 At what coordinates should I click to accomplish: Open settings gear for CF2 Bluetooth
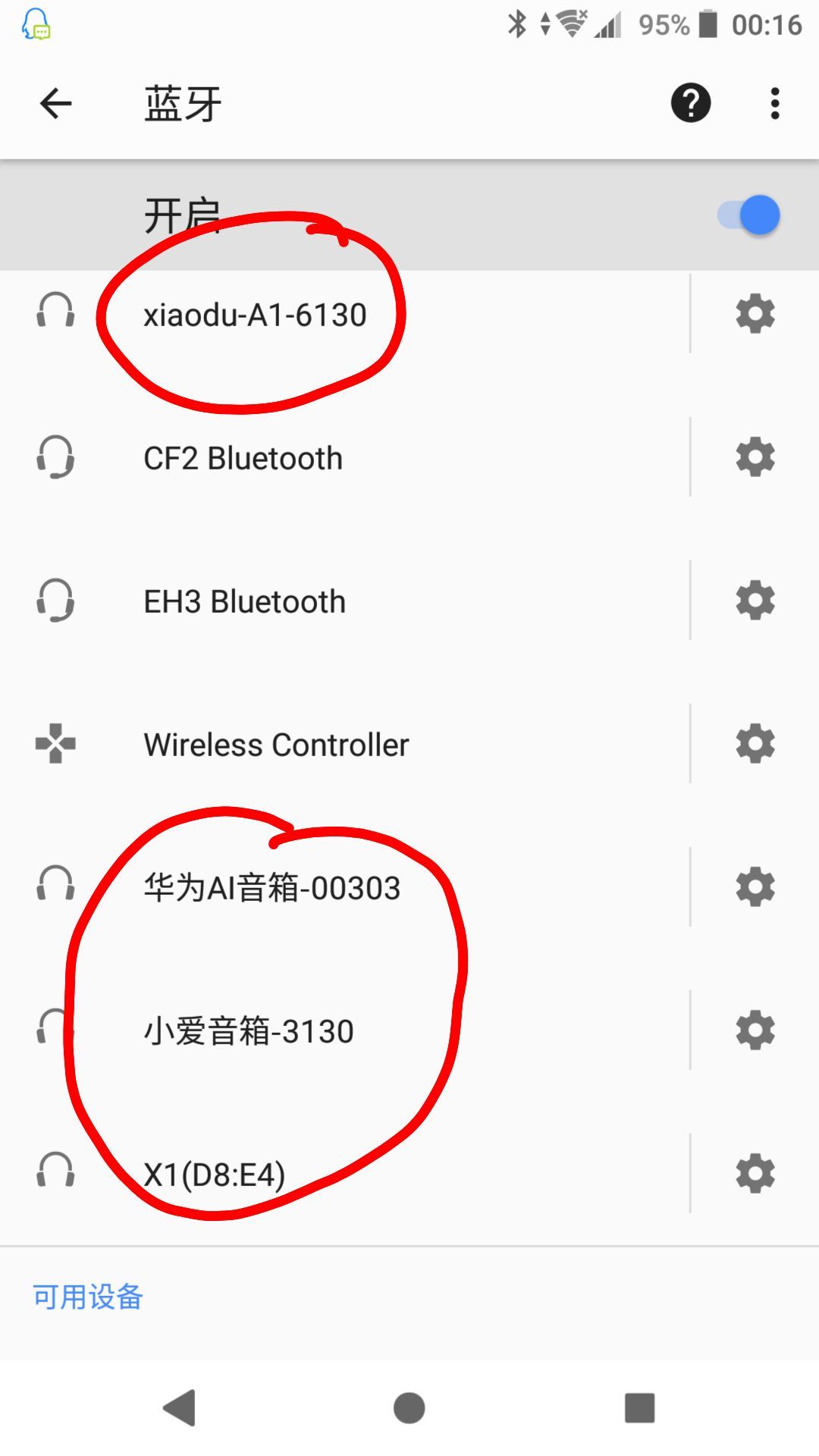click(755, 457)
